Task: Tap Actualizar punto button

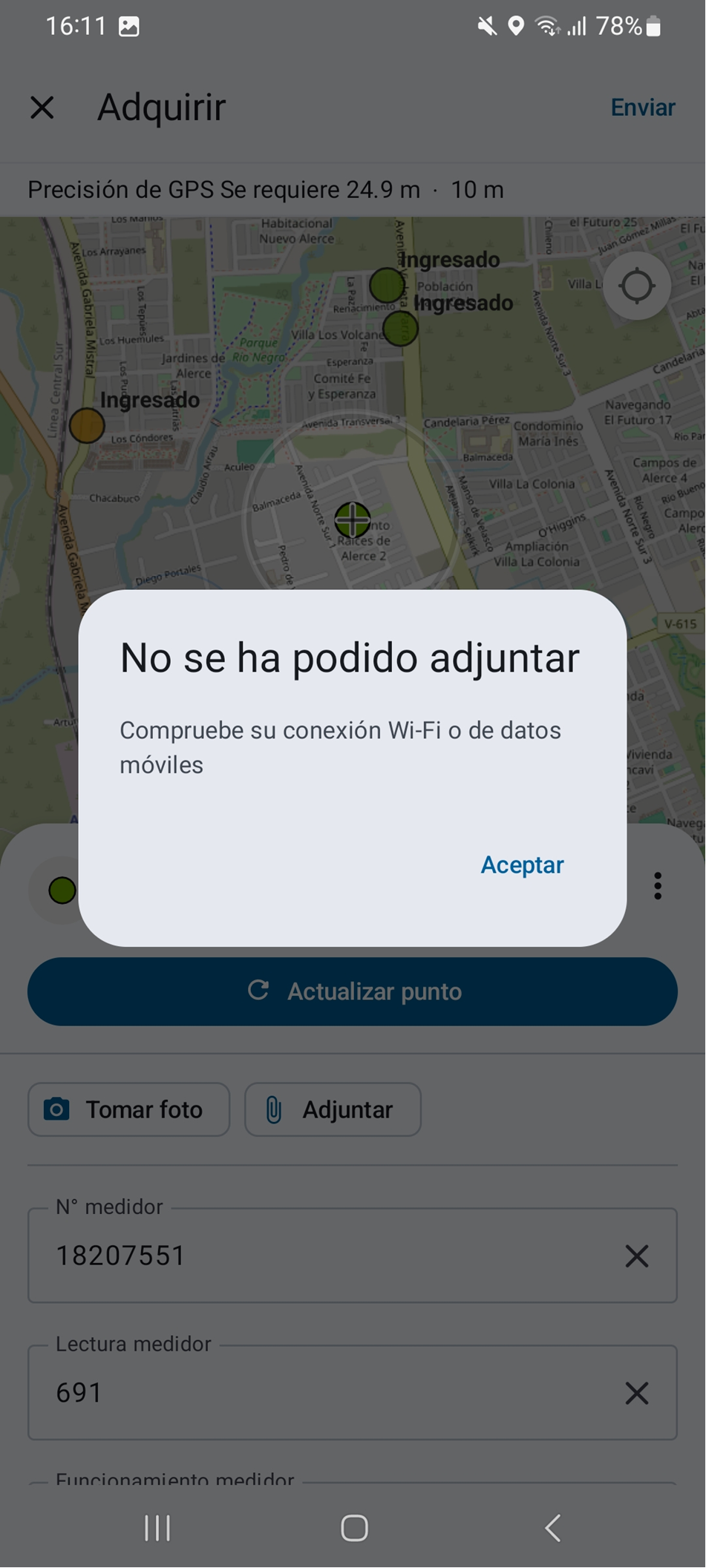Action: click(353, 991)
